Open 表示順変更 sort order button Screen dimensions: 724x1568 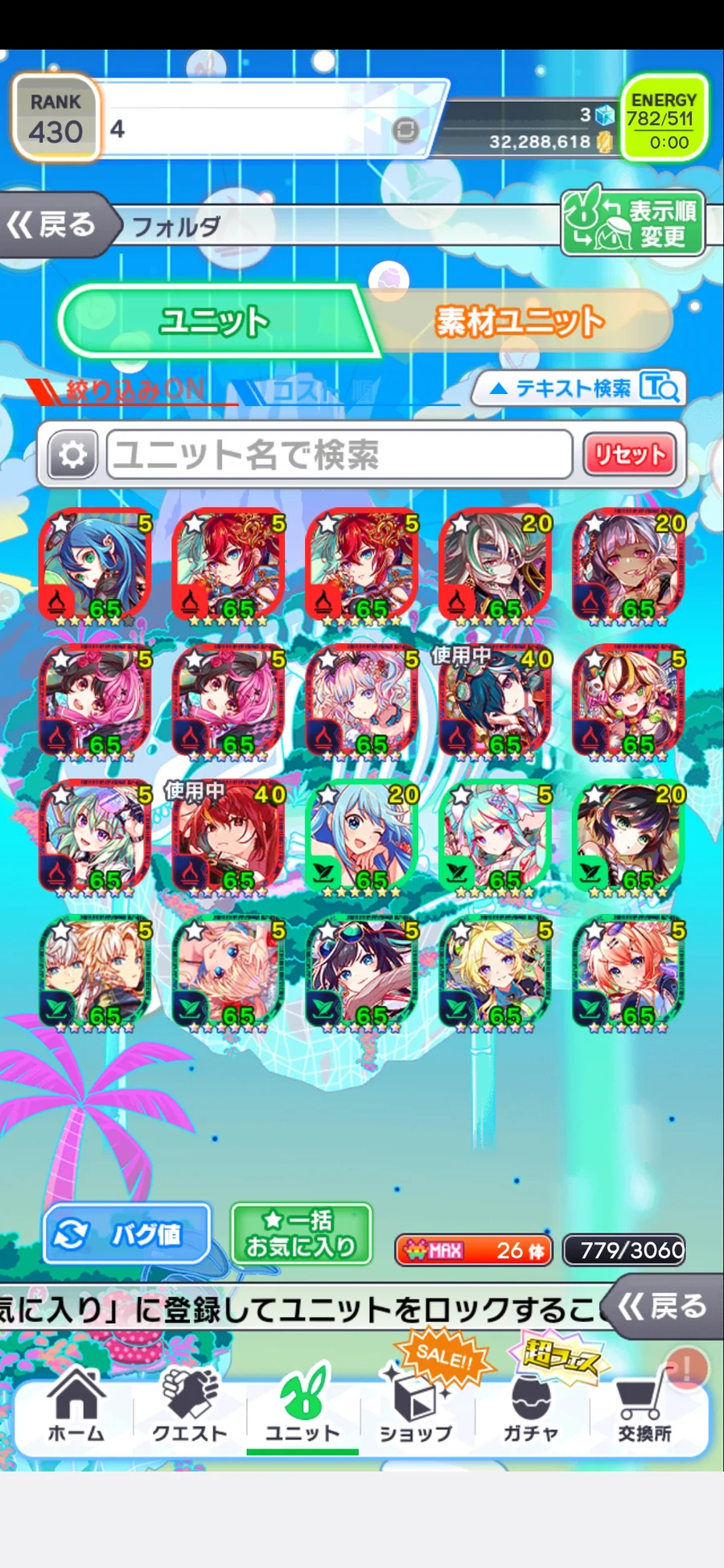click(x=632, y=224)
